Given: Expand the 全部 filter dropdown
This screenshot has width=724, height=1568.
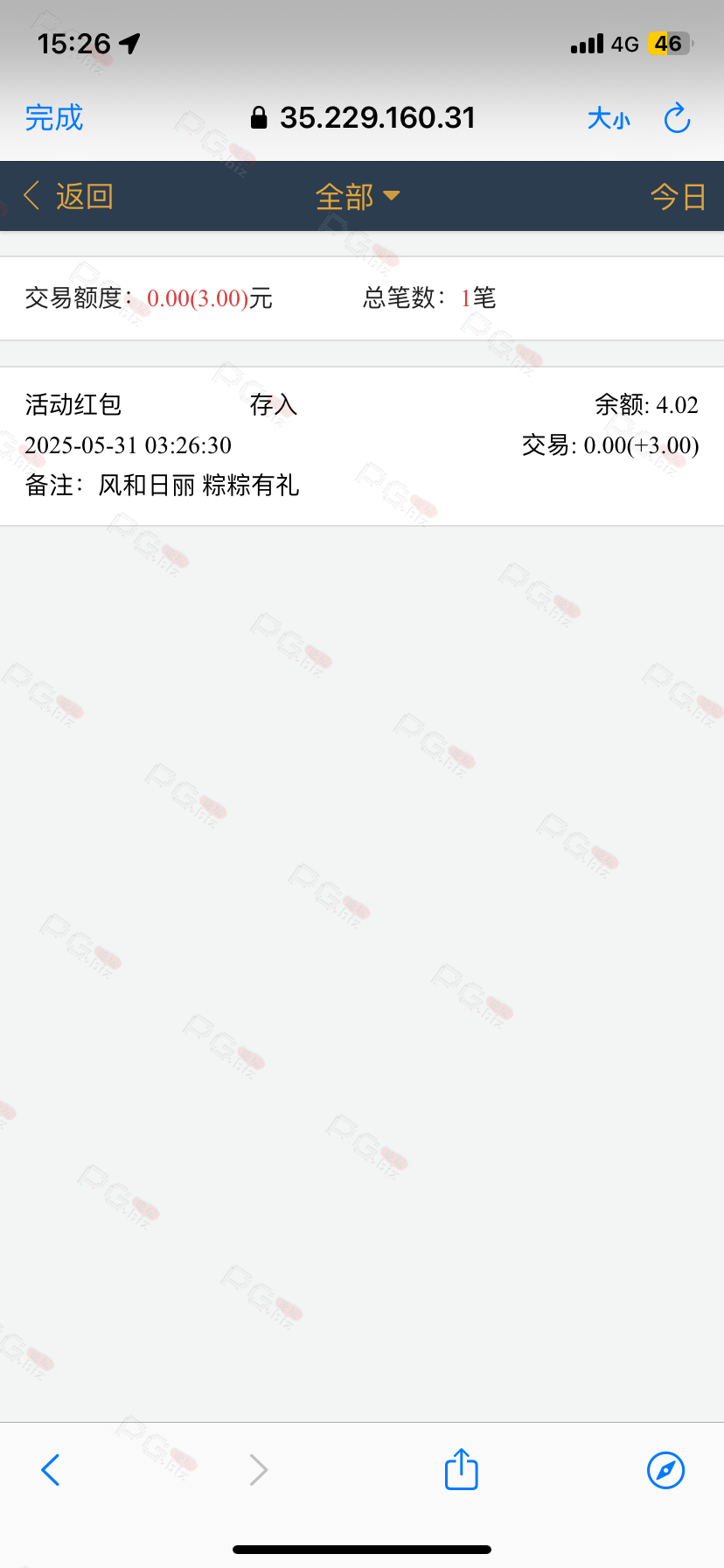Looking at the screenshot, I should coord(358,196).
